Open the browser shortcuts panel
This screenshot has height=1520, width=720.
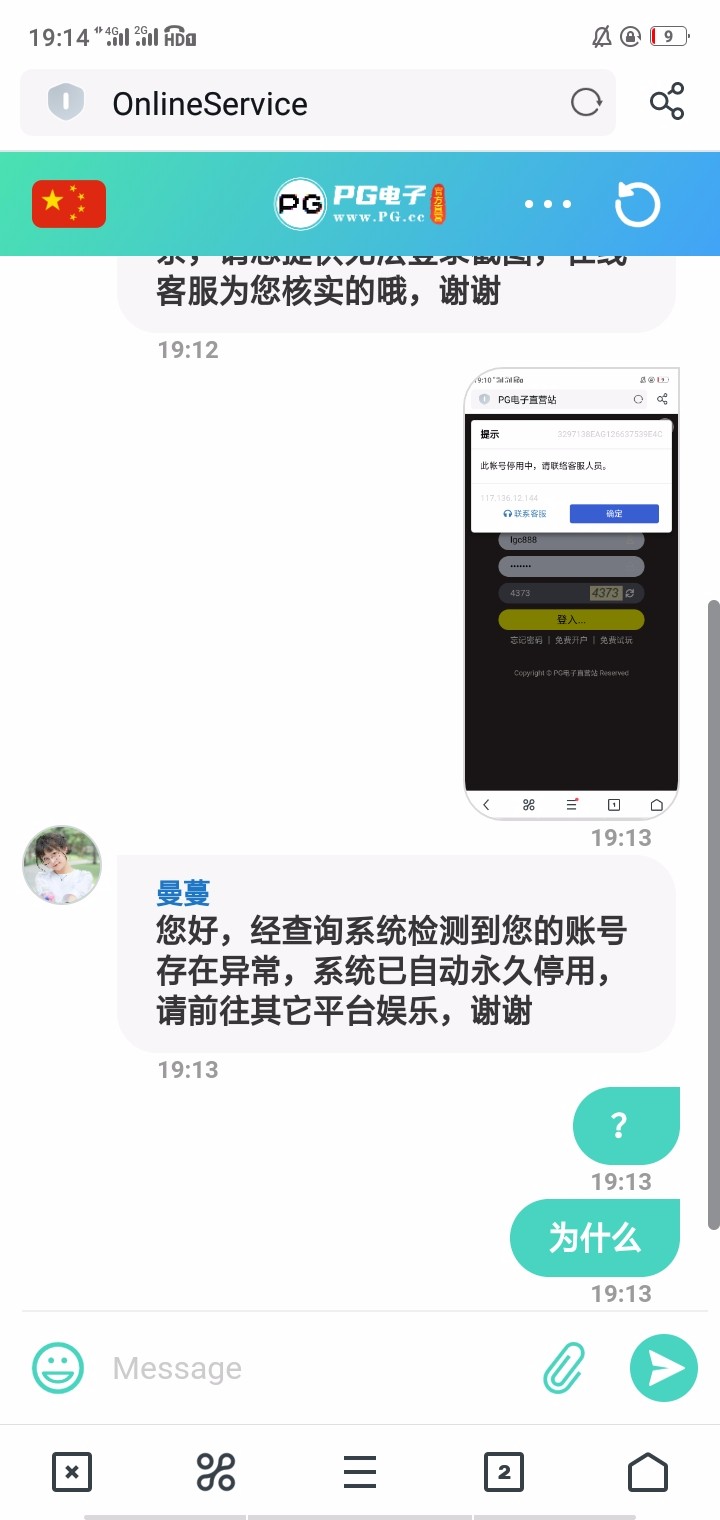pos(216,1472)
